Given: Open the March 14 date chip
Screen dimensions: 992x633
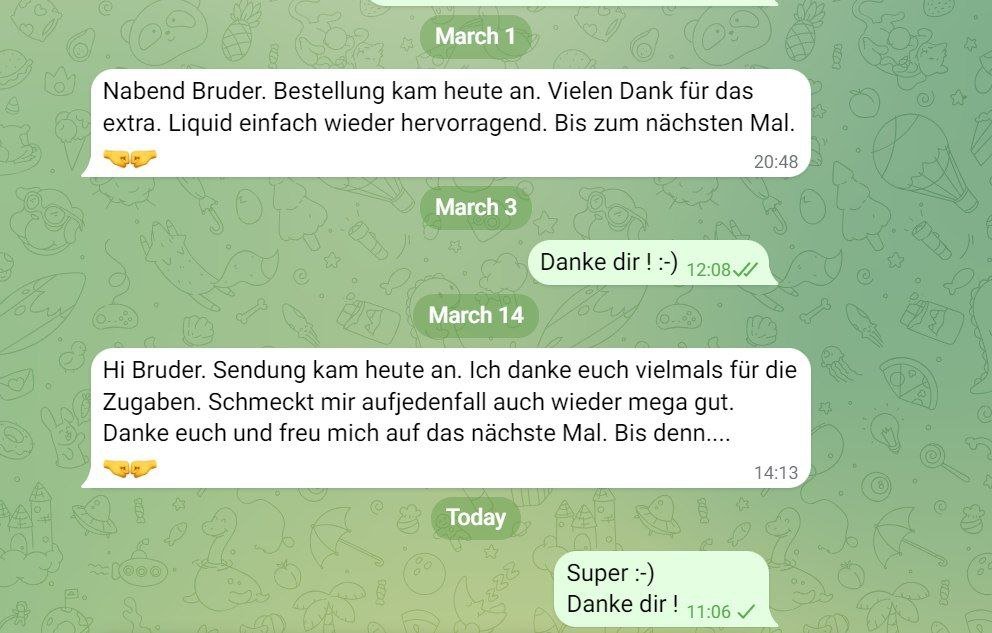Looking at the screenshot, I should pos(475,315).
